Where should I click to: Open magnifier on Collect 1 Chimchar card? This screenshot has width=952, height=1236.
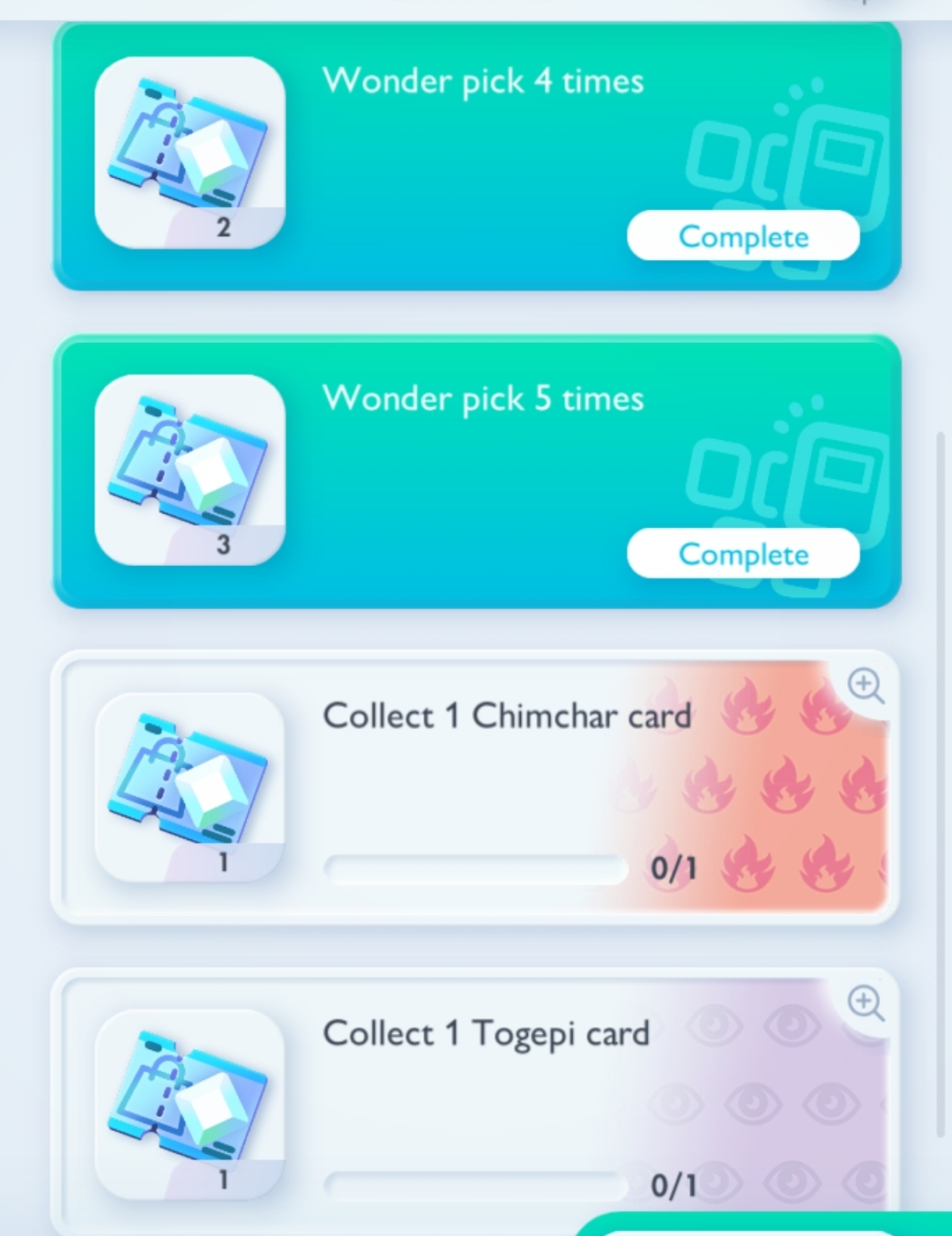(x=865, y=685)
